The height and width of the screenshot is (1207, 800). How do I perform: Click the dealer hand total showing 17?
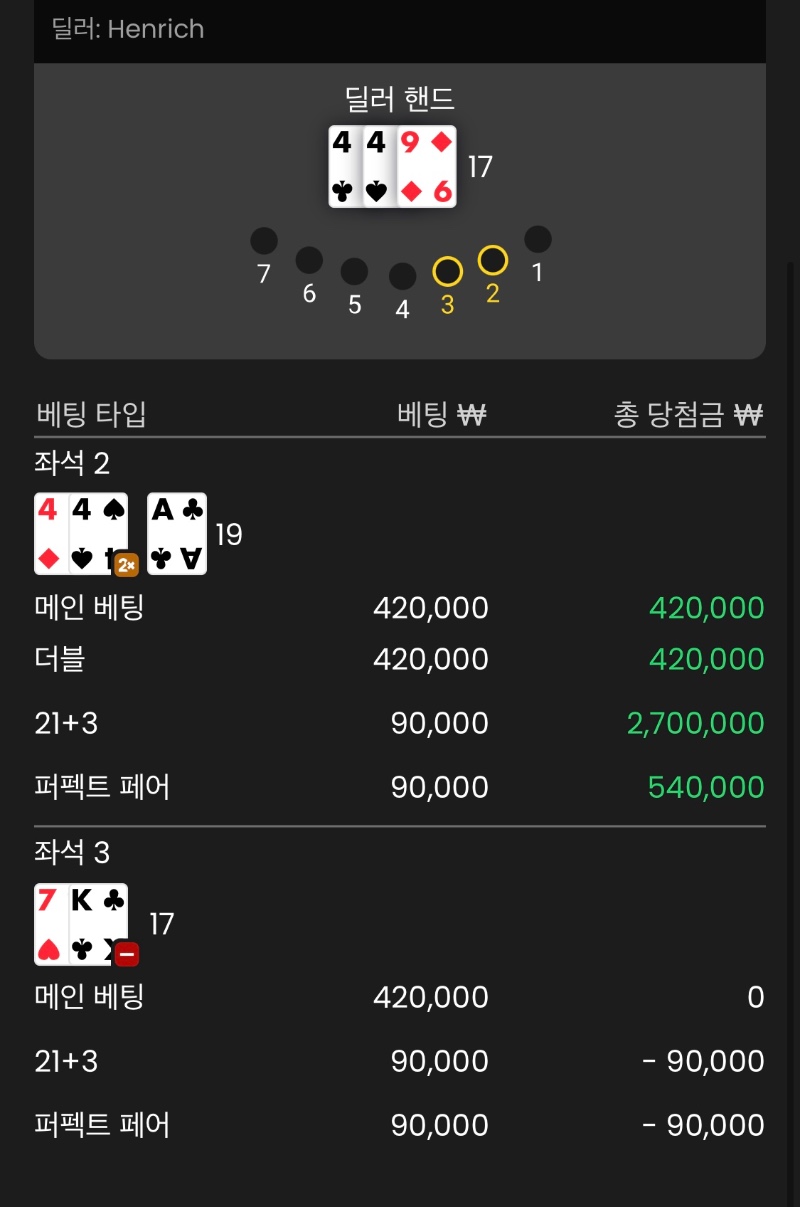click(479, 167)
